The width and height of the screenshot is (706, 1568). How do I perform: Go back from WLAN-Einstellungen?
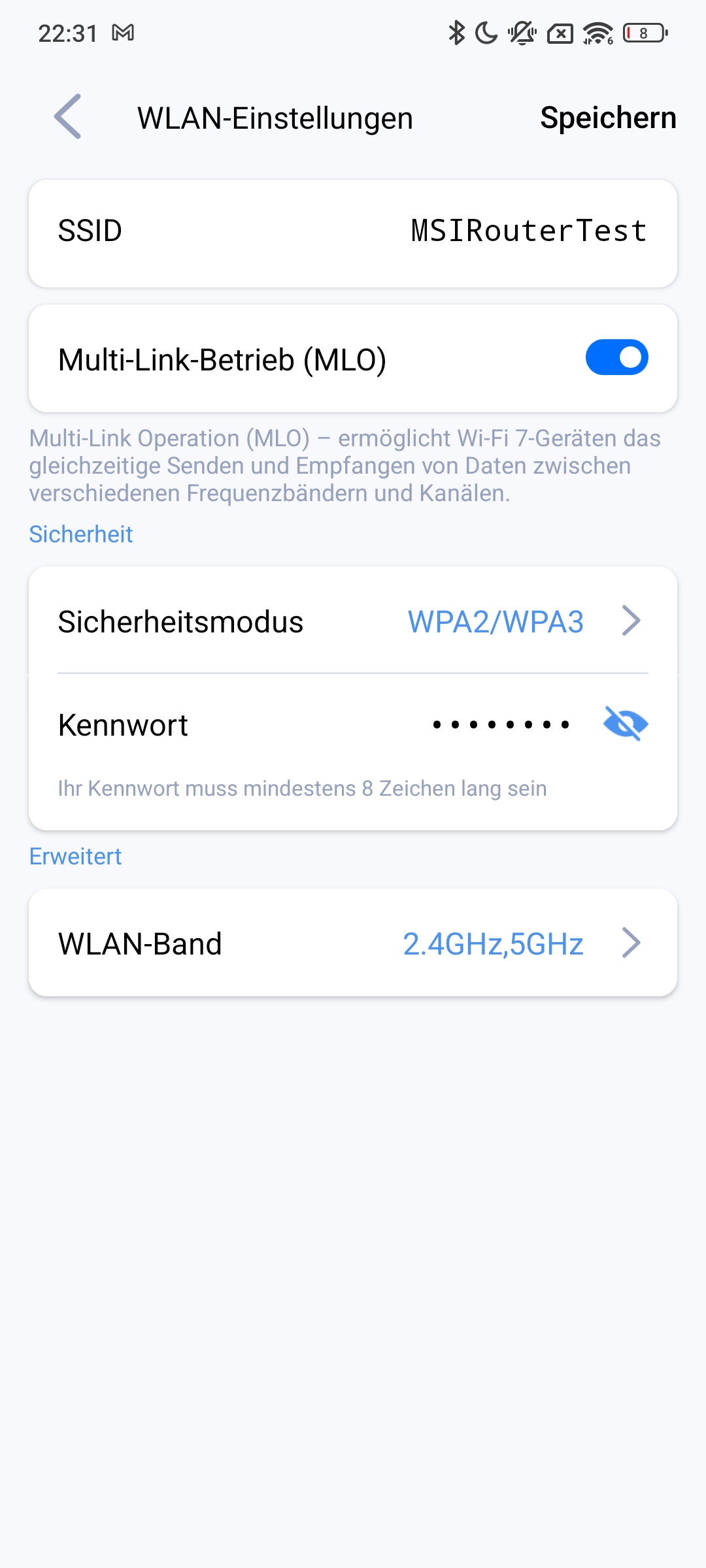pos(68,117)
